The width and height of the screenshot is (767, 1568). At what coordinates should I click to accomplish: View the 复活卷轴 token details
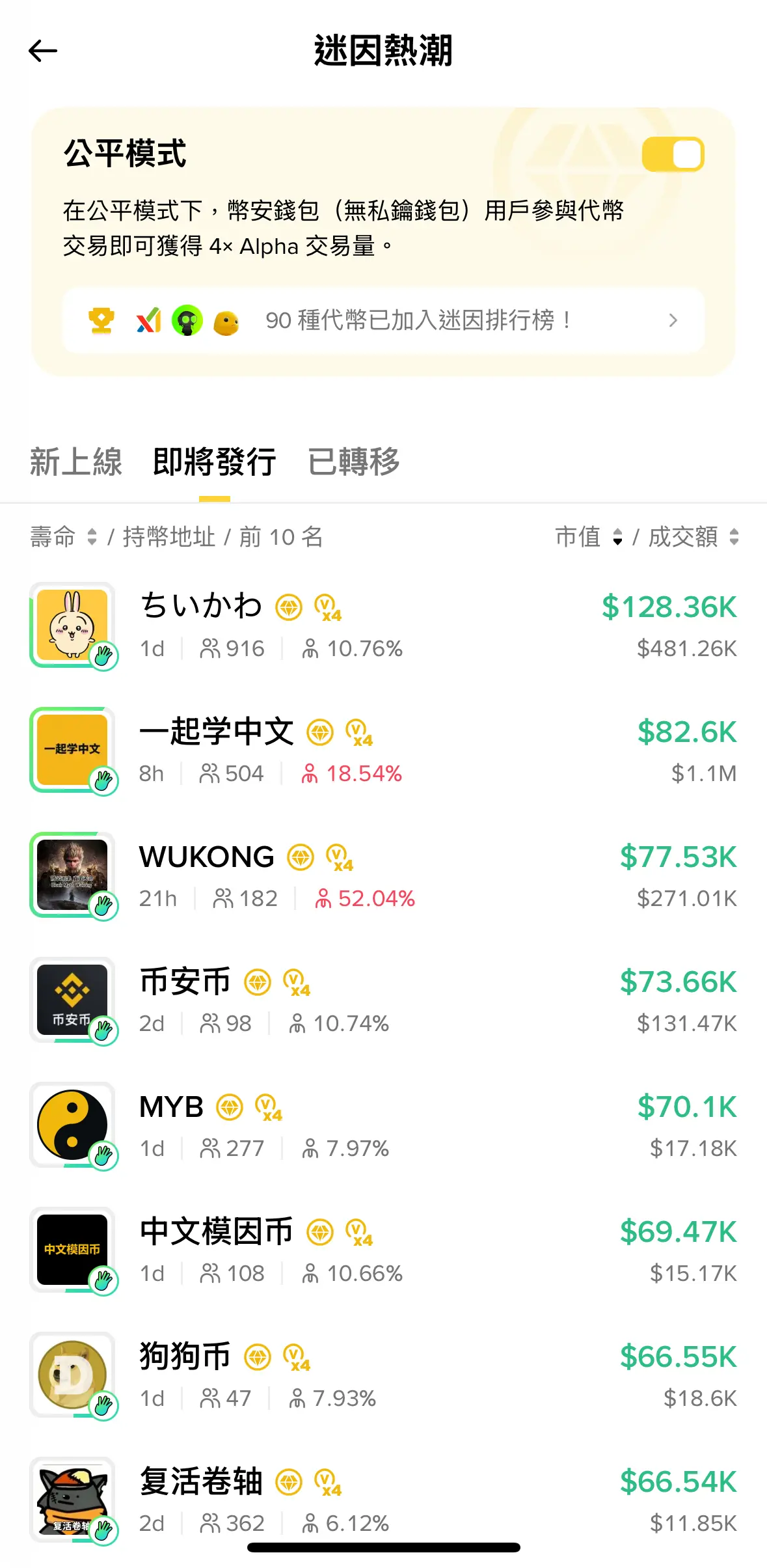(383, 1497)
